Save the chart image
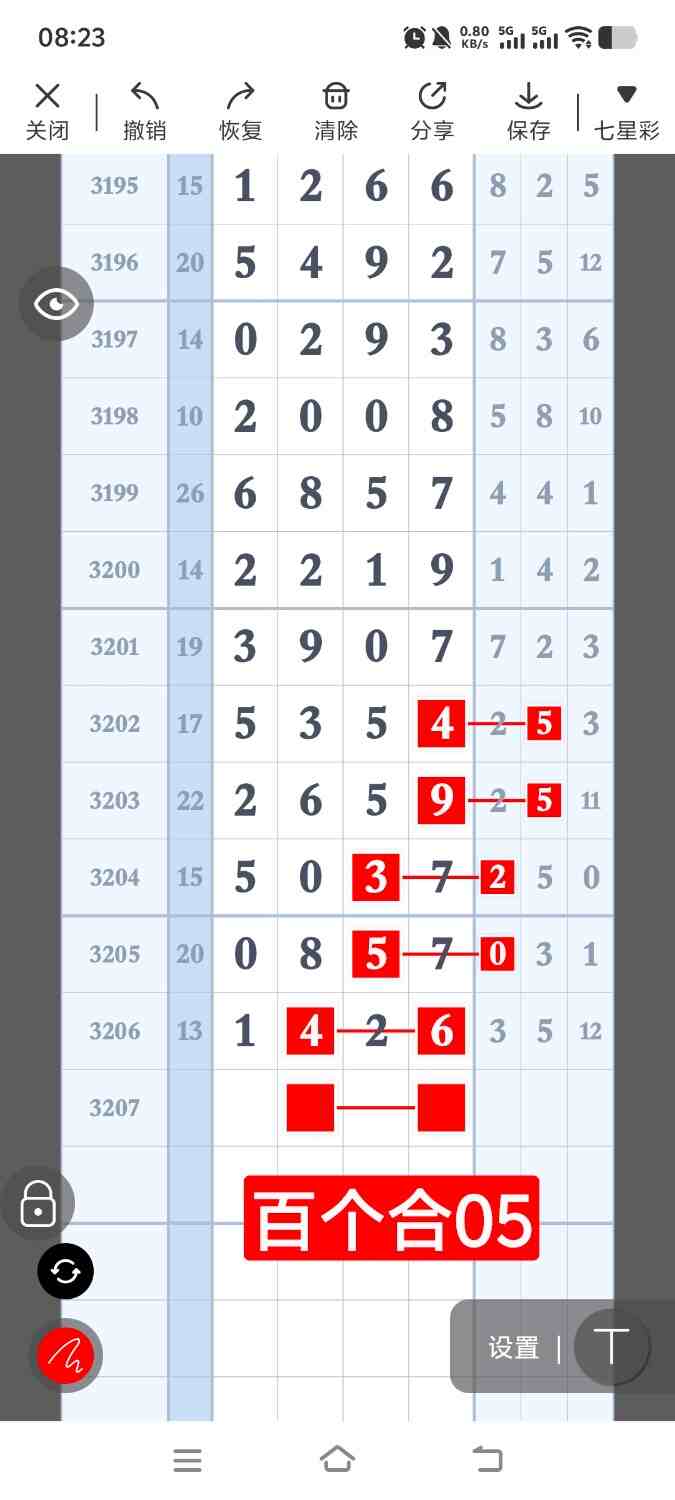The height and width of the screenshot is (1500, 675). (x=528, y=111)
